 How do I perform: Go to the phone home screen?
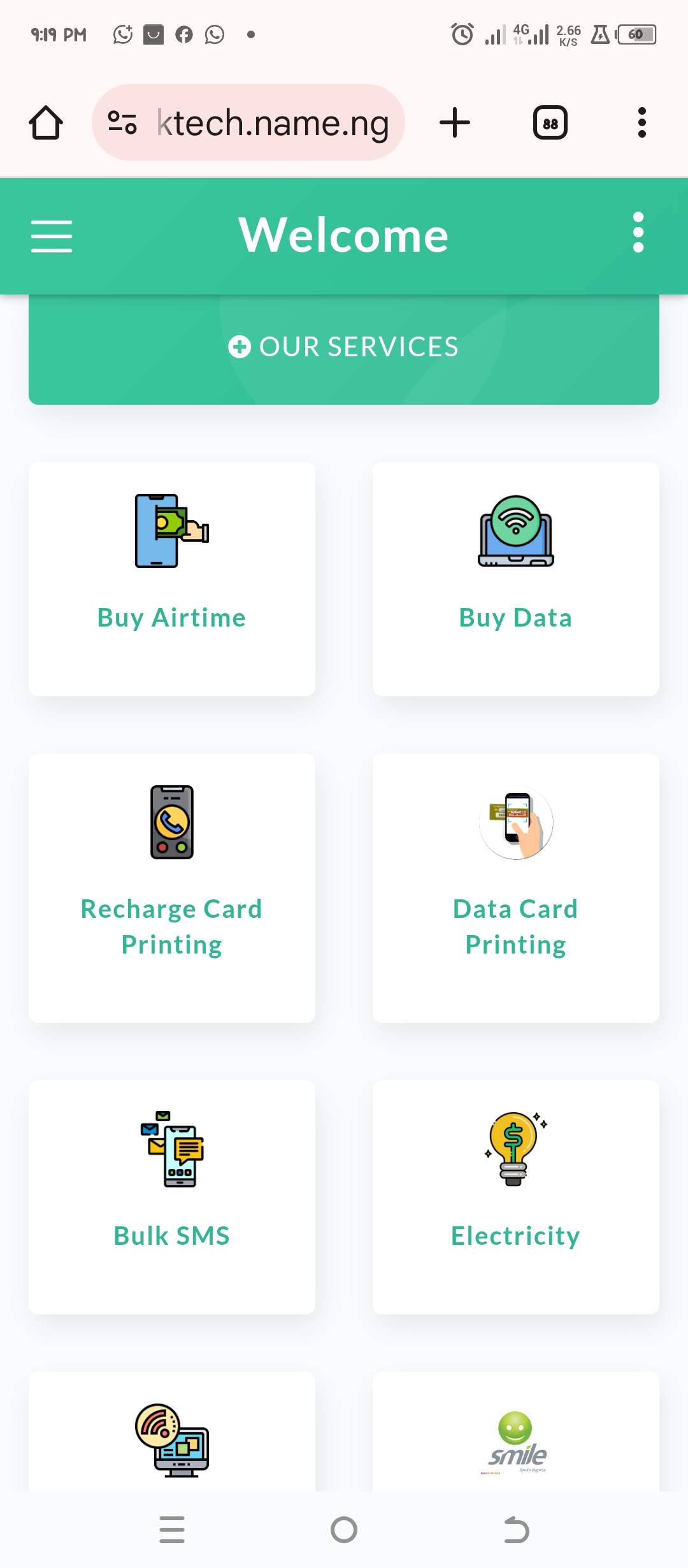click(x=344, y=1530)
